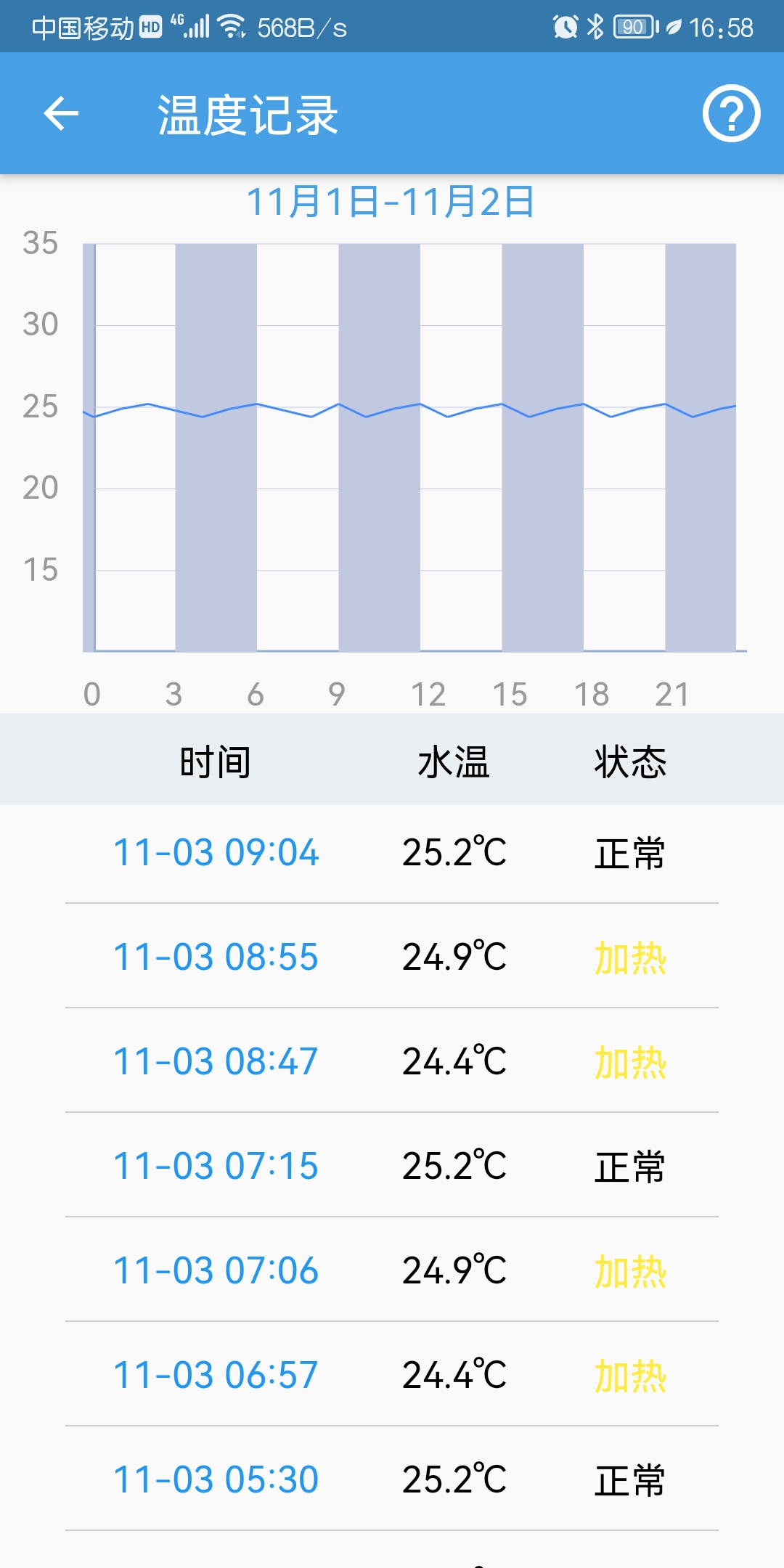Click the 状态 column header
Image resolution: width=784 pixels, height=1568 pixels.
pyautogui.click(x=629, y=760)
